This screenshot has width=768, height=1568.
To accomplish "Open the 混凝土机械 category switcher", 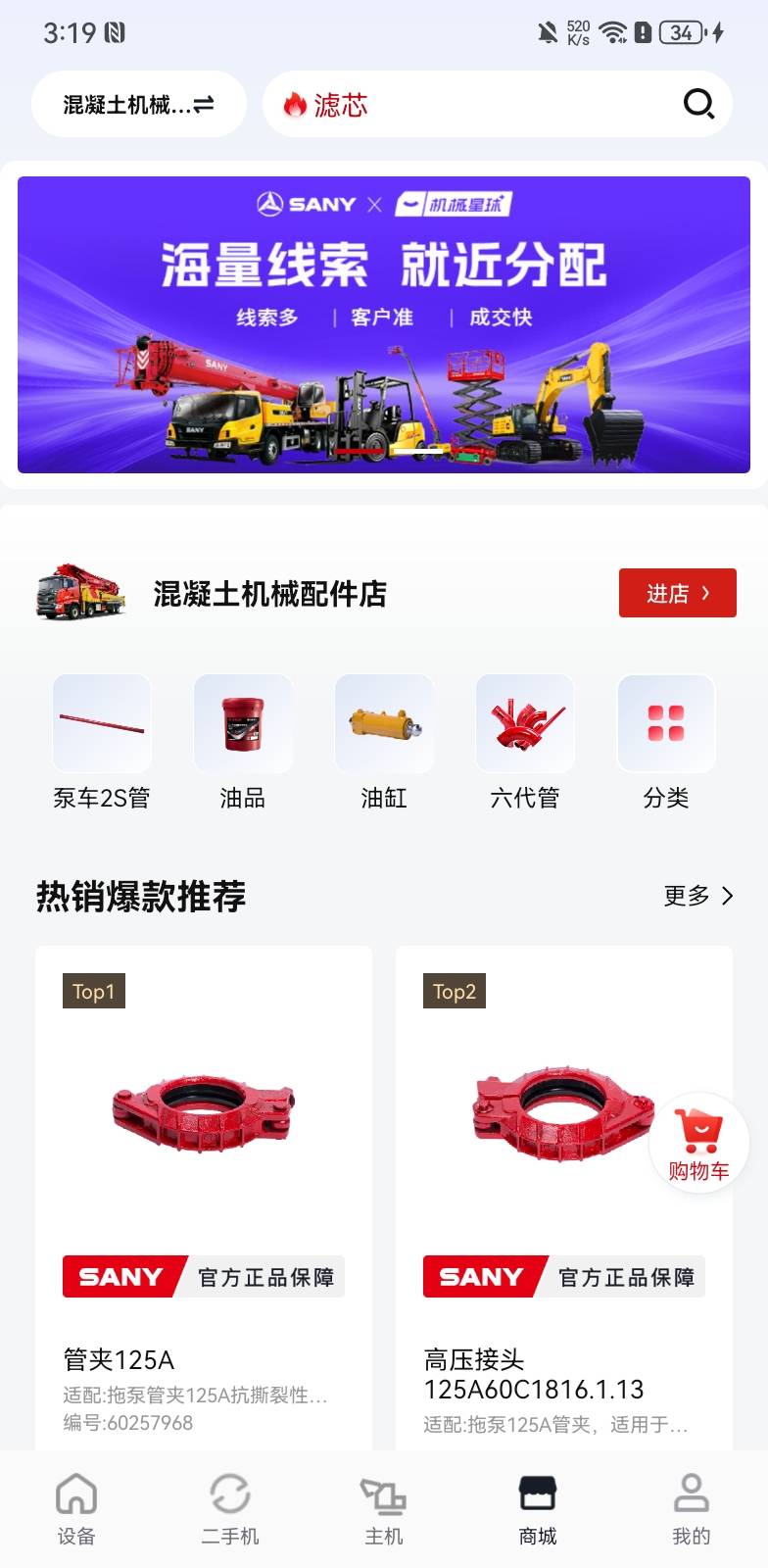I will [138, 104].
